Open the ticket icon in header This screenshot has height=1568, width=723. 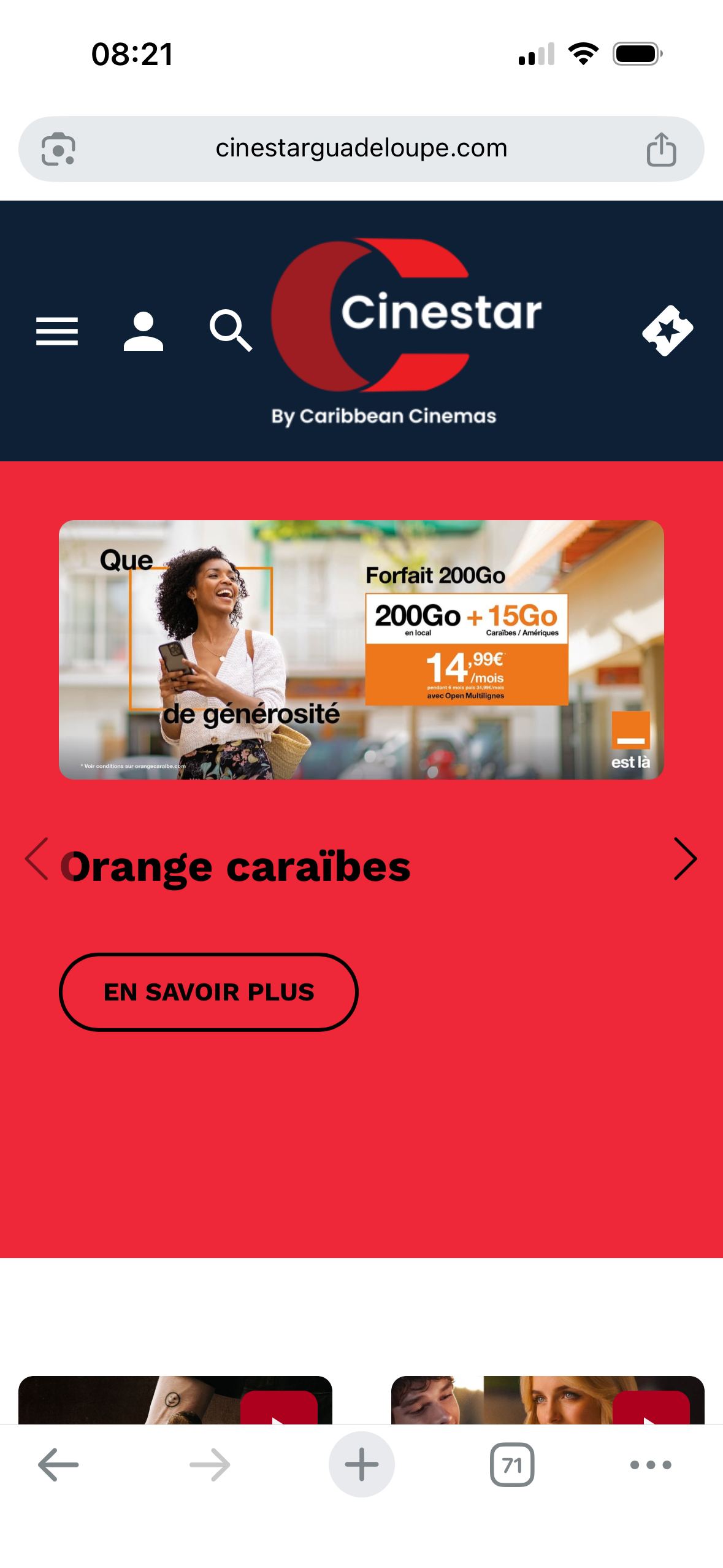(x=667, y=331)
